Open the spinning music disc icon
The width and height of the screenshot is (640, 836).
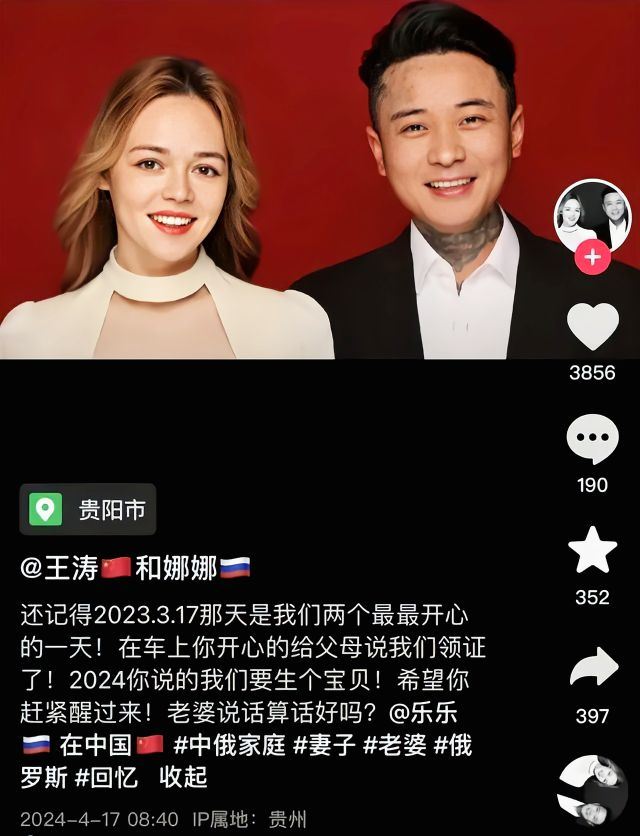592,790
